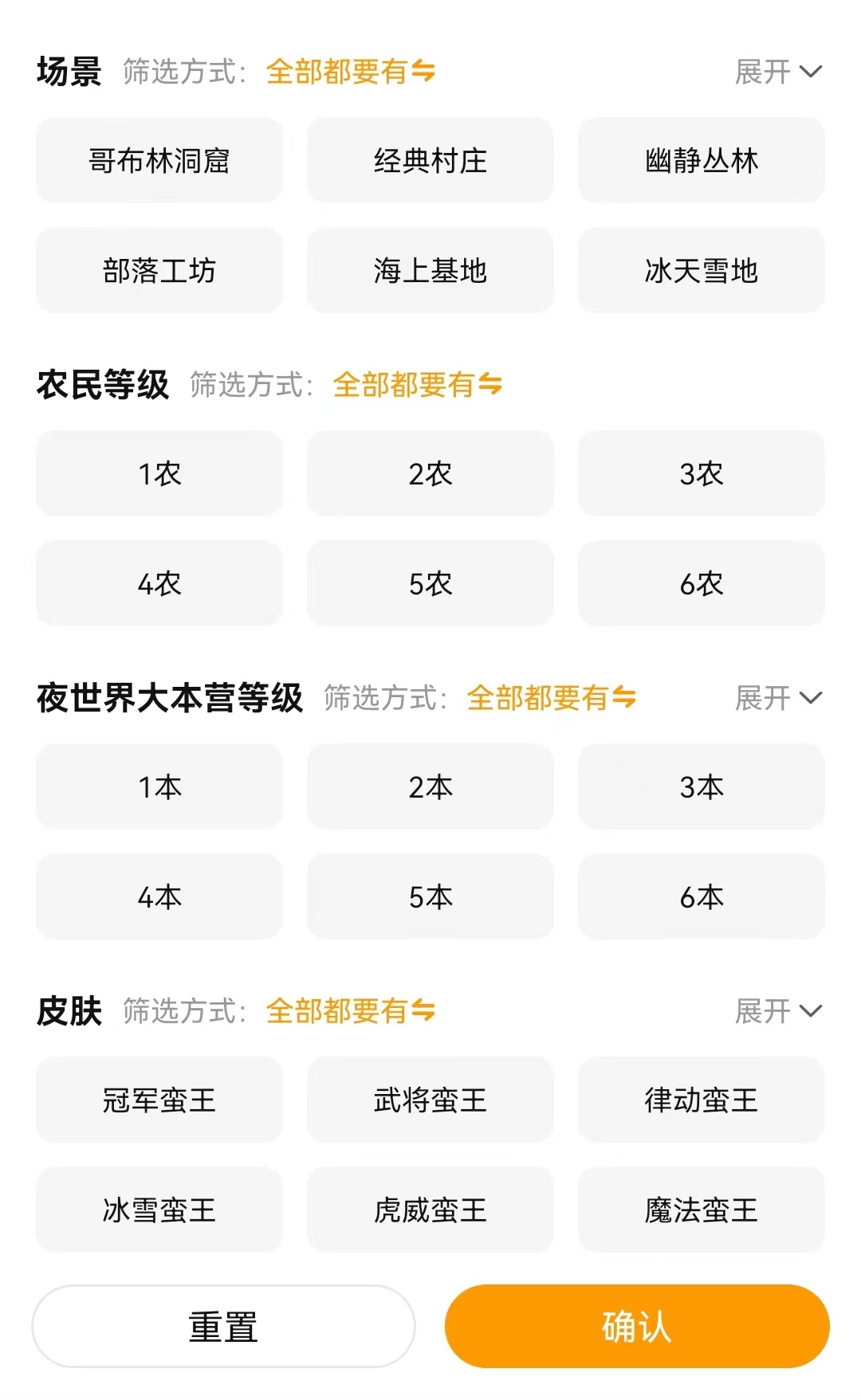Filter by 5农 builder level

[x=430, y=583]
